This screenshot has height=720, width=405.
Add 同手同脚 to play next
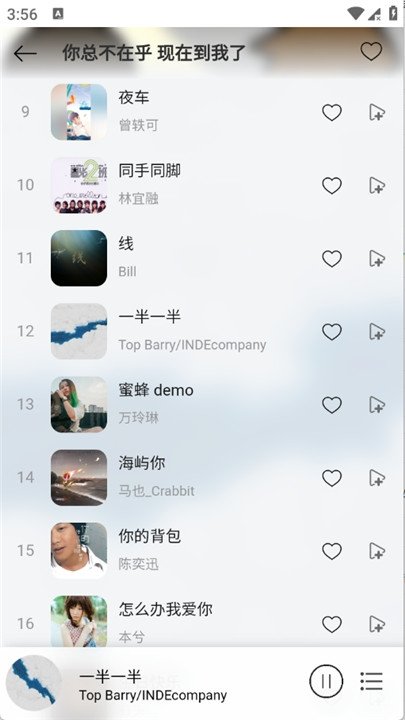pyautogui.click(x=377, y=186)
